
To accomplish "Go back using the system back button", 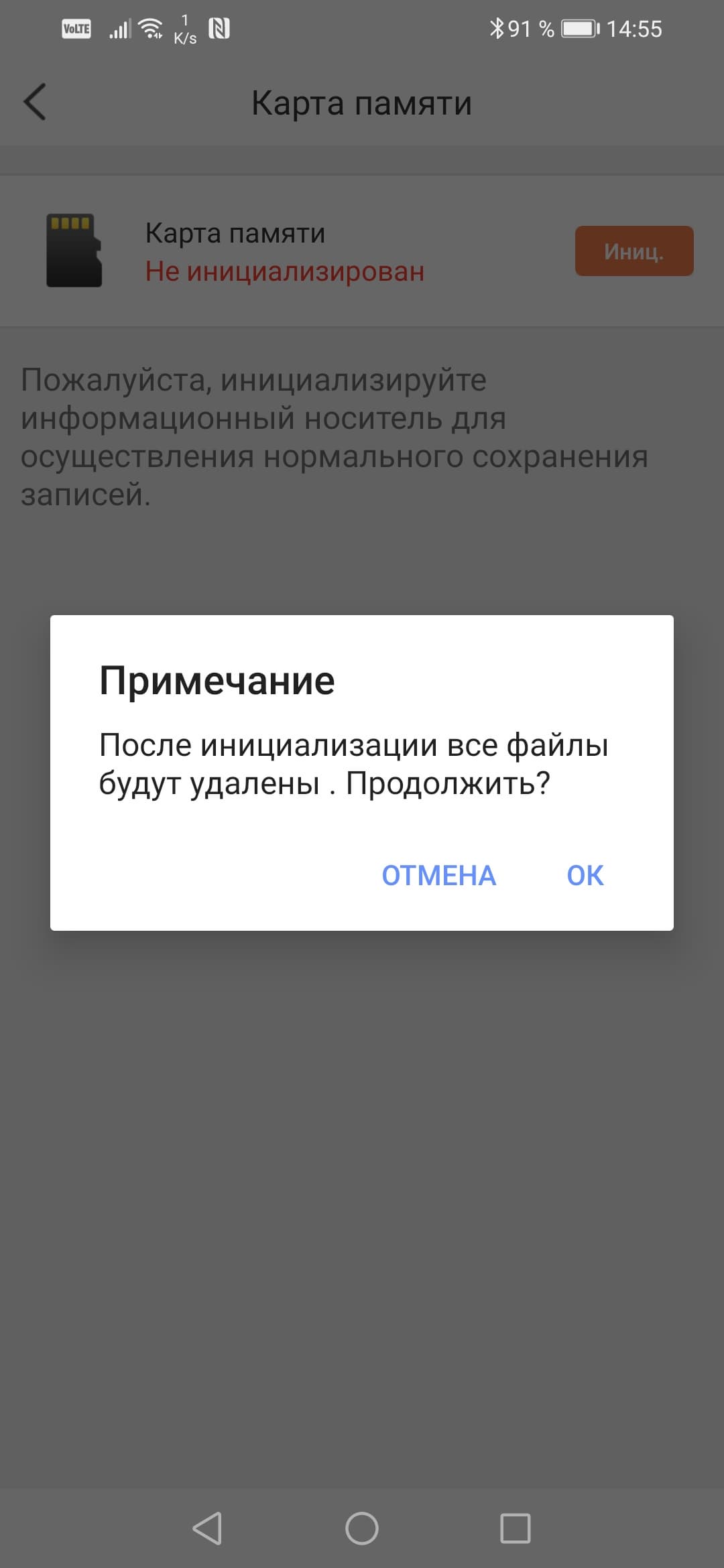I will 207,1528.
